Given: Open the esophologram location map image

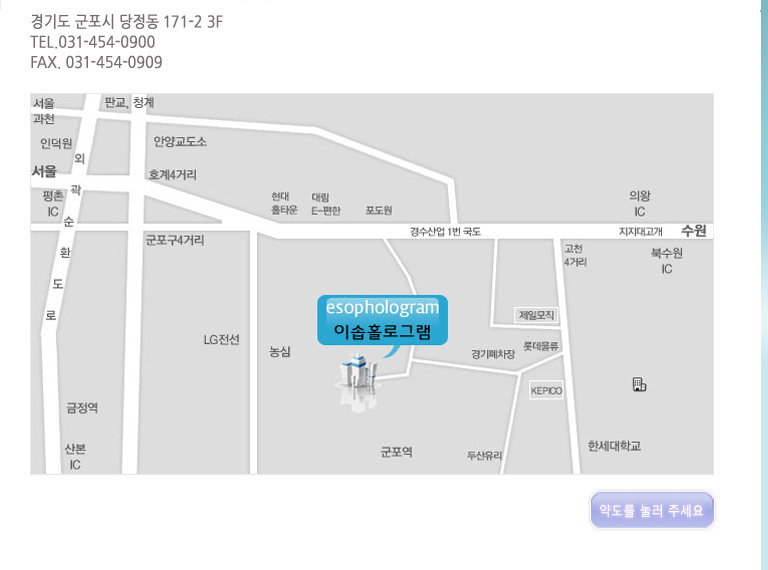Looking at the screenshot, I should (372, 283).
